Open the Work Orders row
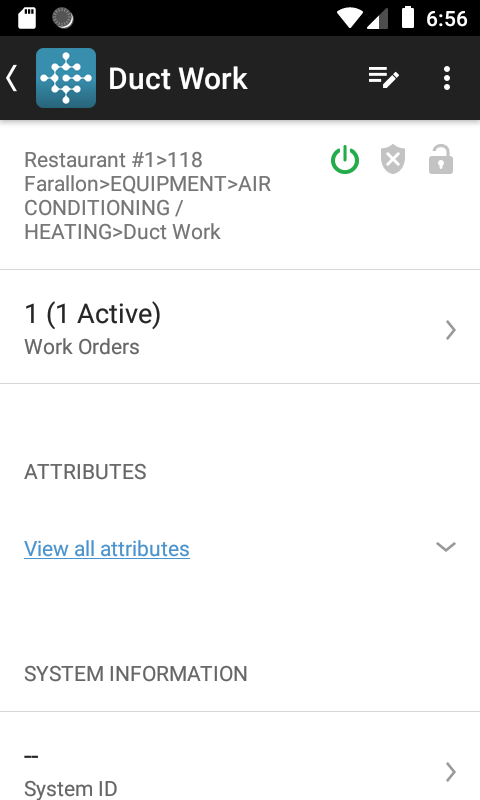480x800 pixels. [240, 327]
